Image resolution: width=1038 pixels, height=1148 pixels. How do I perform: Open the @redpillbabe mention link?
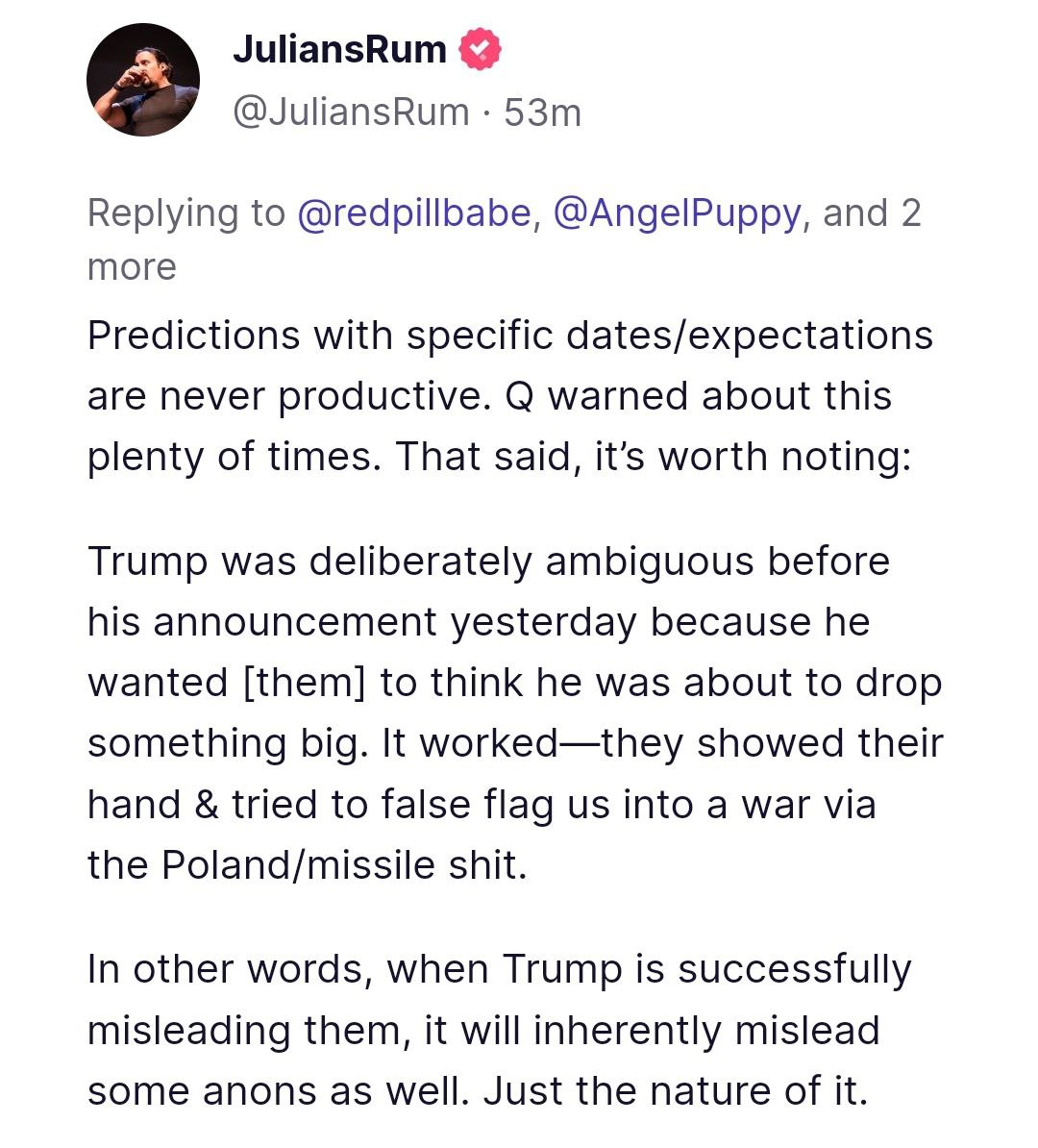(x=413, y=212)
